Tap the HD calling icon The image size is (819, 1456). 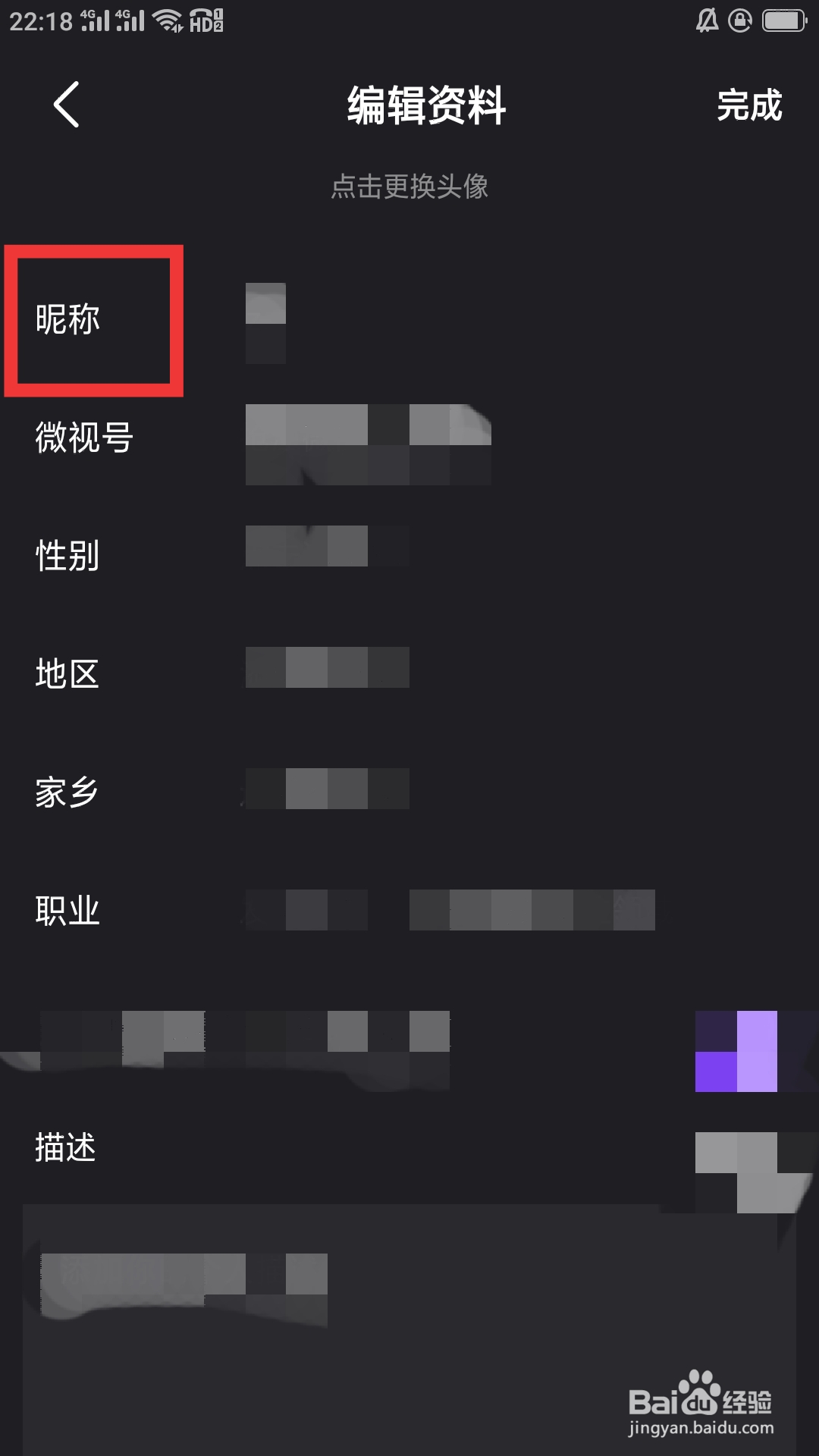(x=207, y=21)
